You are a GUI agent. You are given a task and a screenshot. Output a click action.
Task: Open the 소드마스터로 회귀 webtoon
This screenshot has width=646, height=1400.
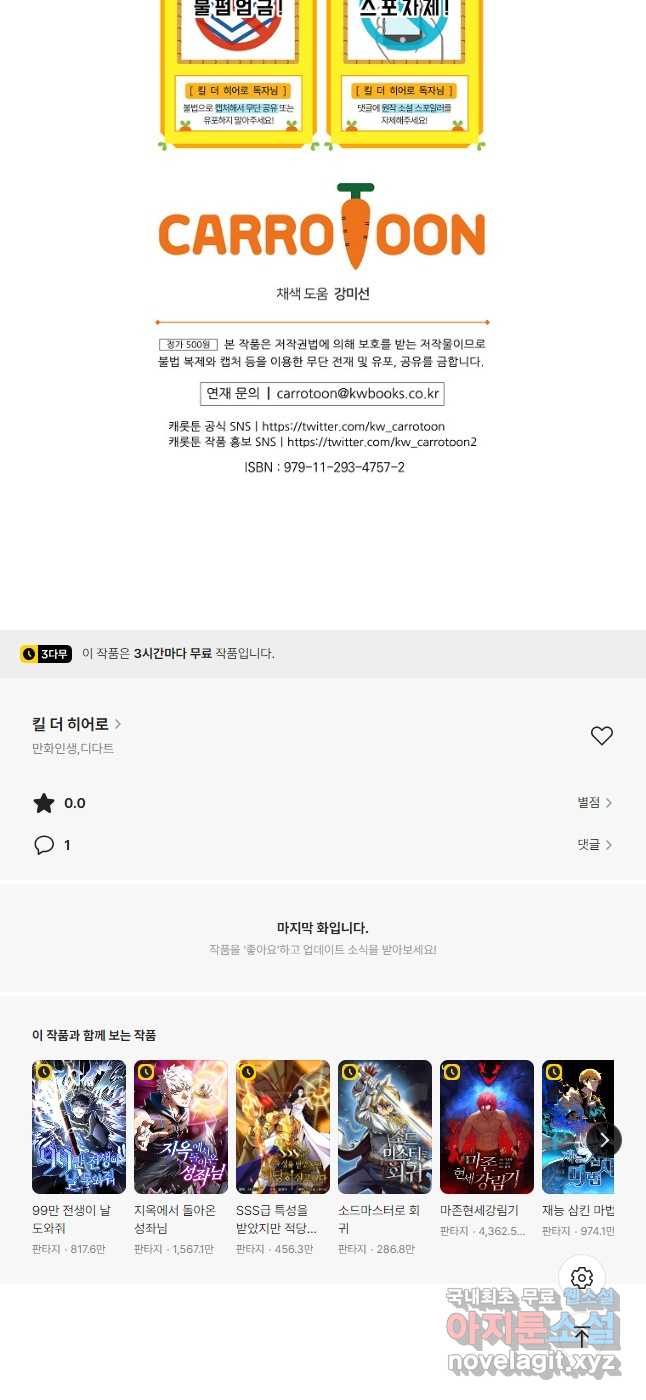[x=385, y=1127]
